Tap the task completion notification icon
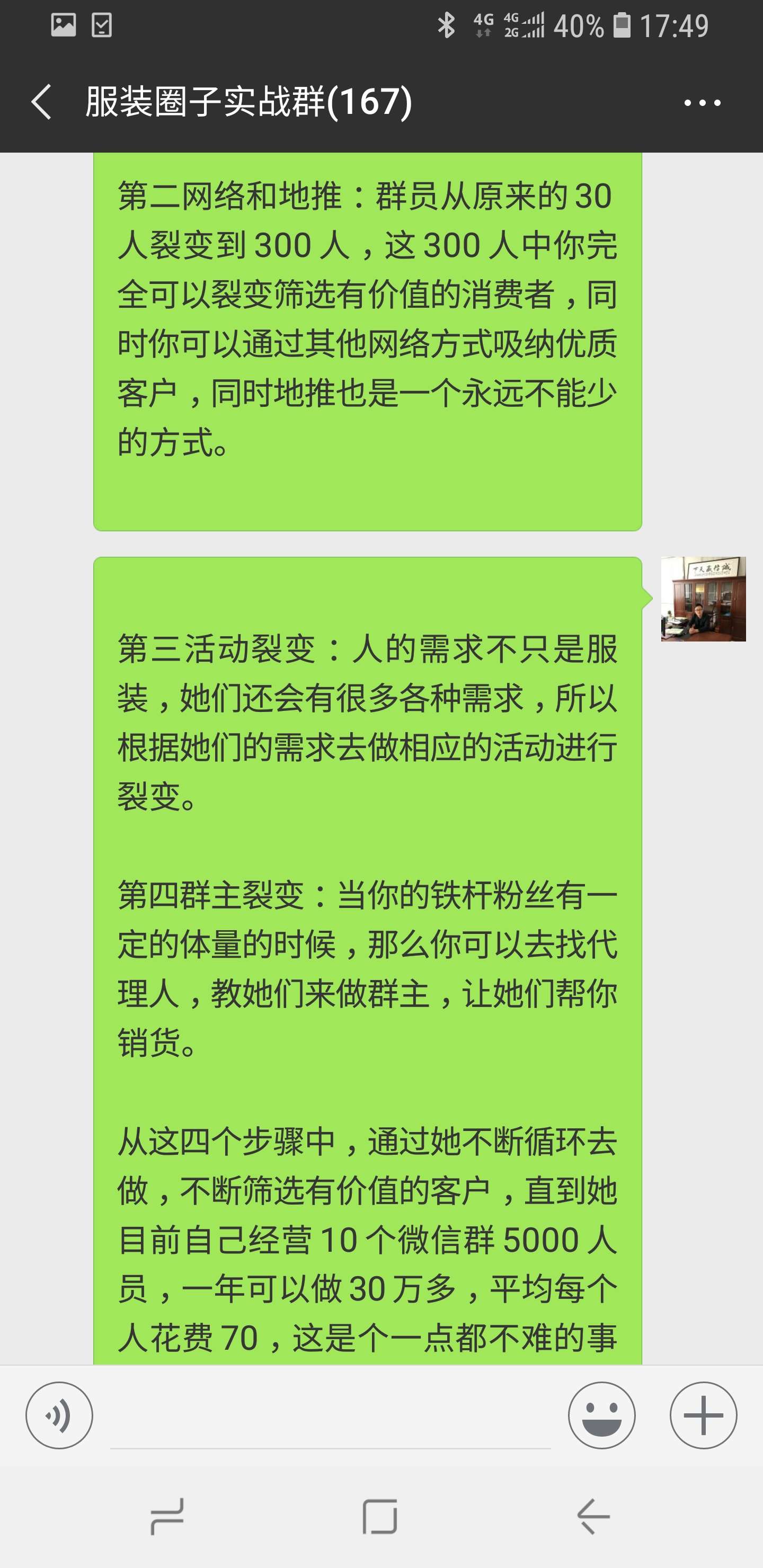Image resolution: width=763 pixels, height=1568 pixels. click(102, 24)
